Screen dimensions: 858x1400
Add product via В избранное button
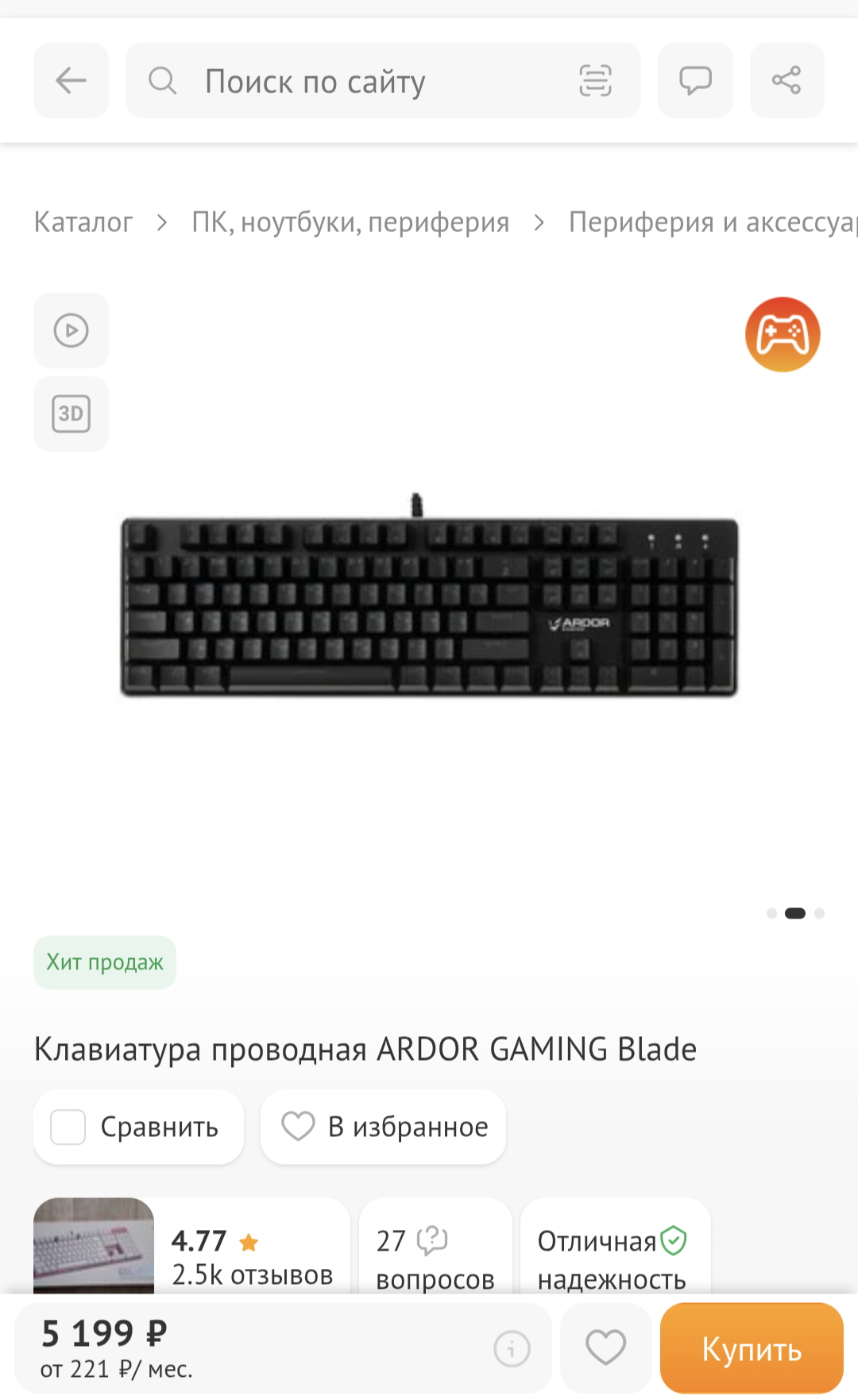pos(383,1127)
